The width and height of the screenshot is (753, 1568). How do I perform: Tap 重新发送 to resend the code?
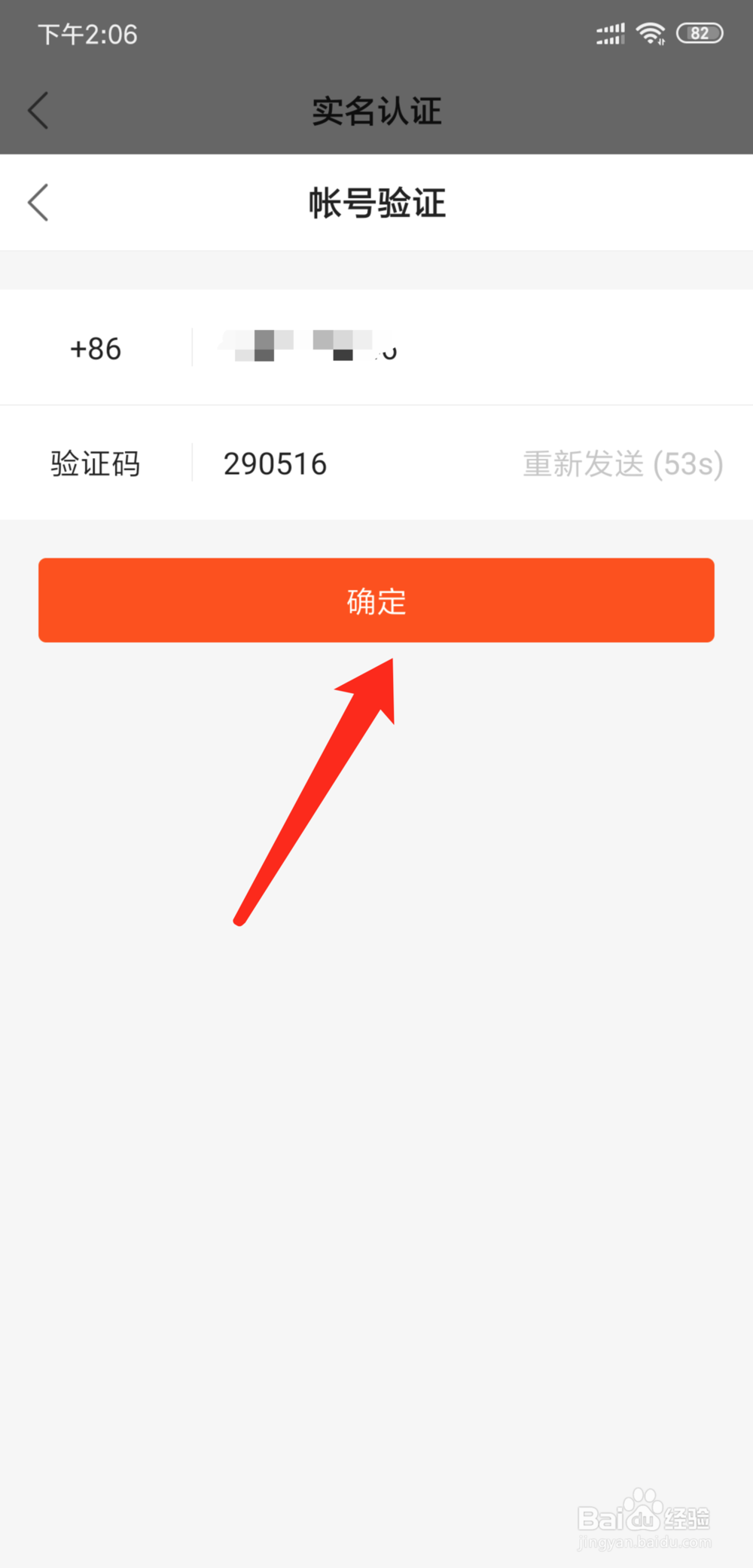click(623, 464)
